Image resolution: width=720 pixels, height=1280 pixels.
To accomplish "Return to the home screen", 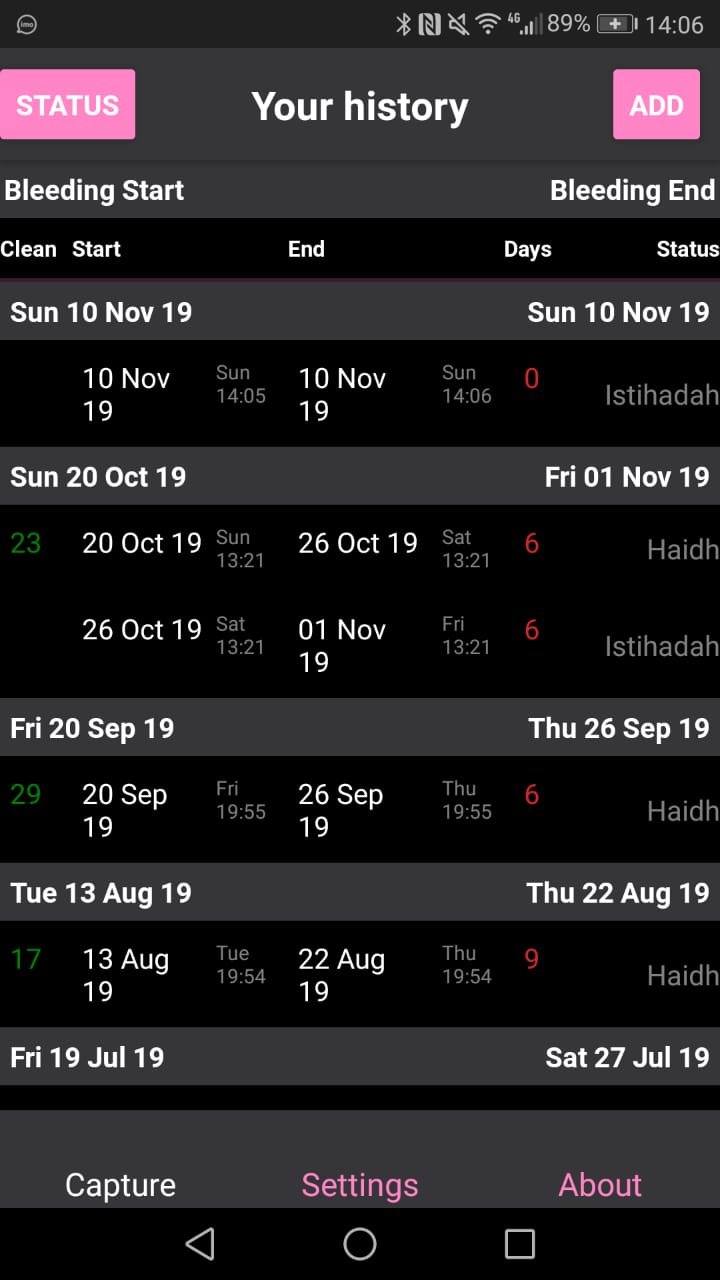I will pyautogui.click(x=360, y=1244).
